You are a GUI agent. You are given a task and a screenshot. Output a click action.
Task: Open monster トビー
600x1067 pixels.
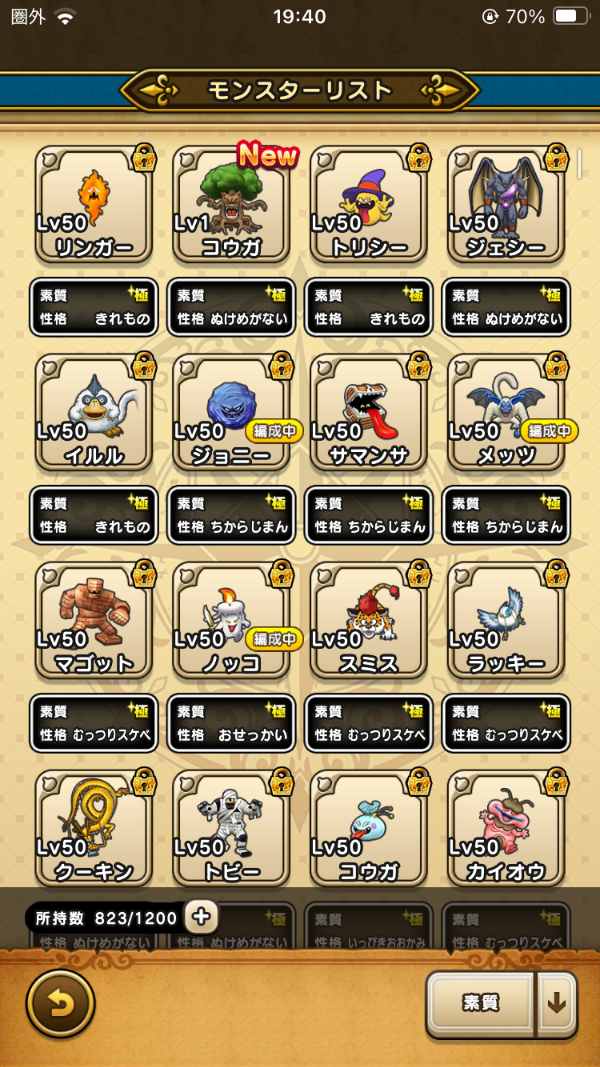[231, 828]
